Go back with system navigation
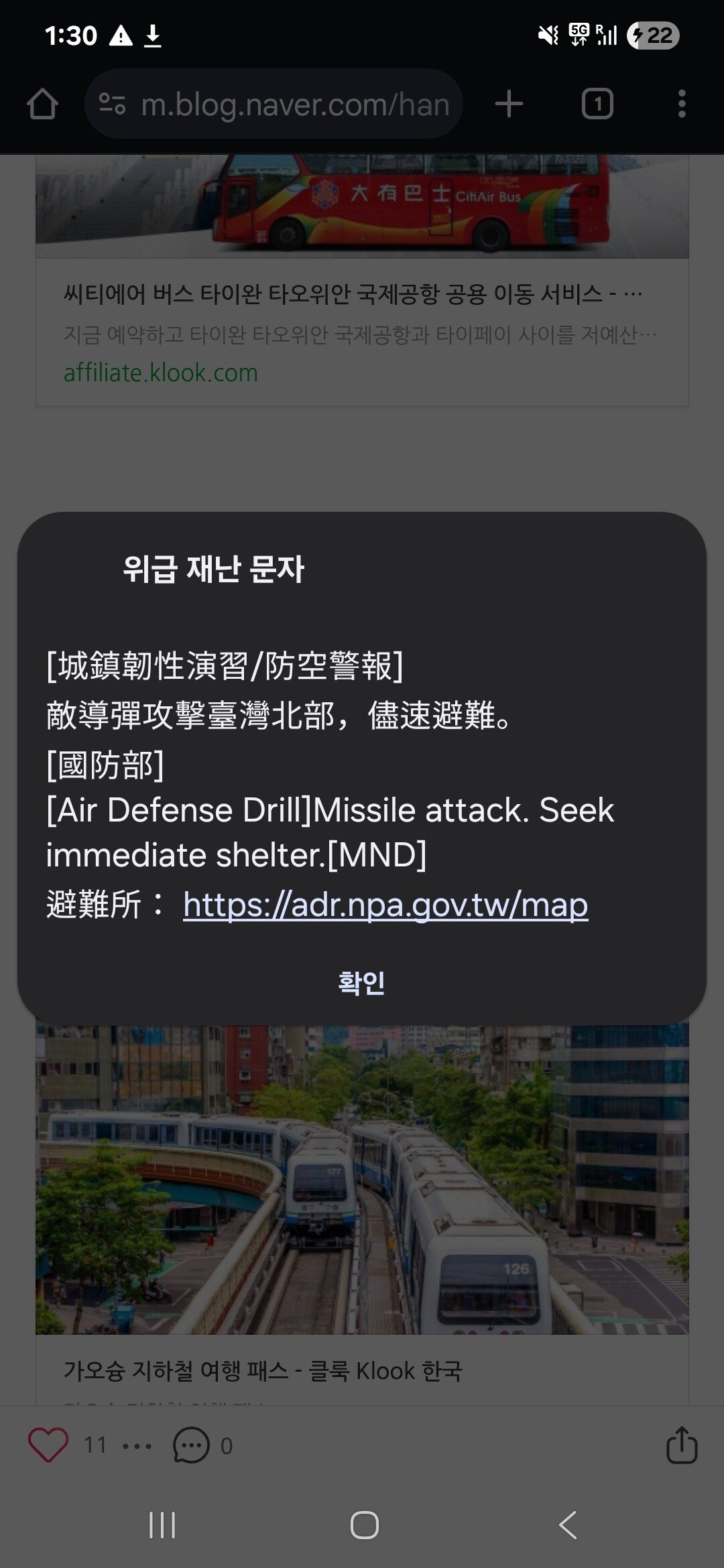The image size is (724, 1568). point(568,1526)
